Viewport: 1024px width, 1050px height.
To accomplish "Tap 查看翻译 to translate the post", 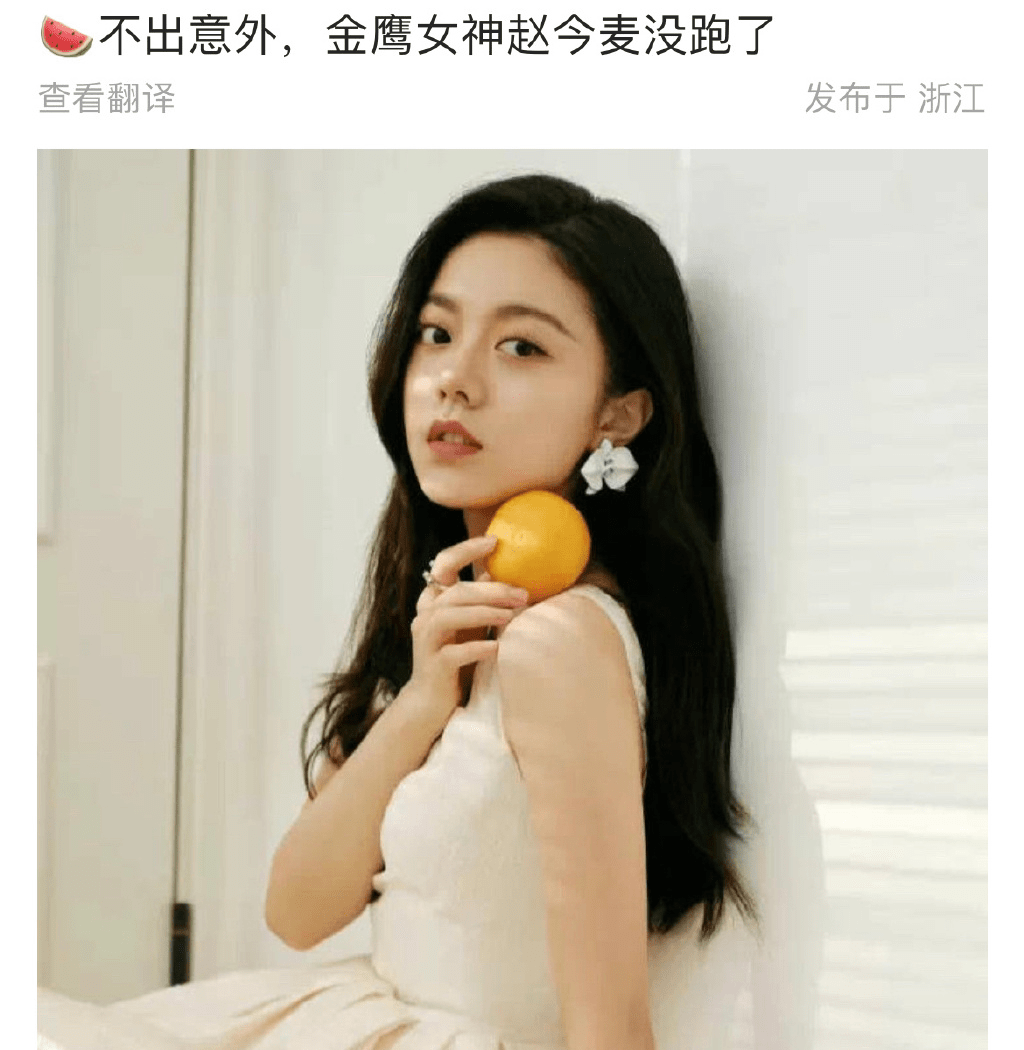I will click(x=107, y=98).
